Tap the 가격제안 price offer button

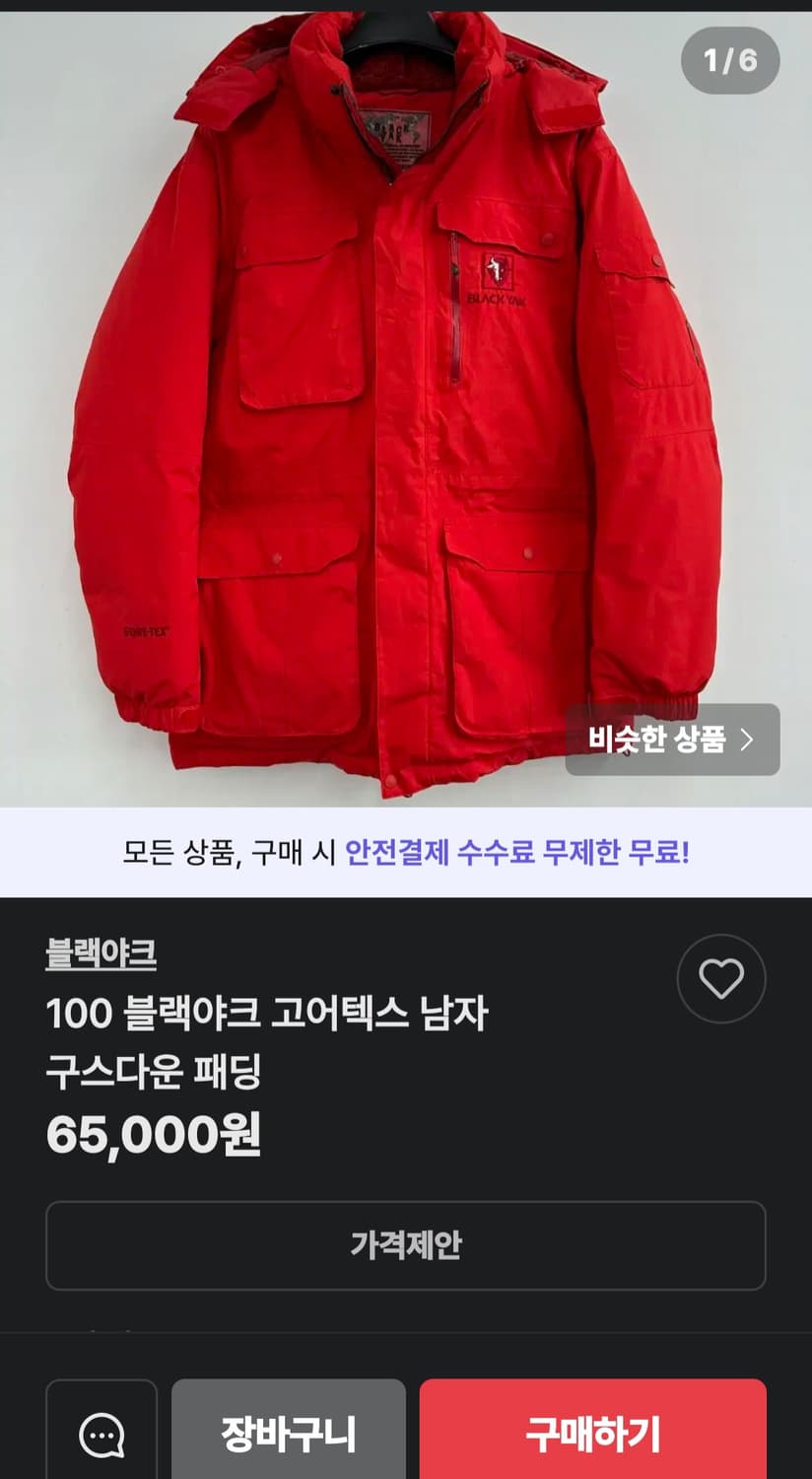click(x=406, y=1246)
